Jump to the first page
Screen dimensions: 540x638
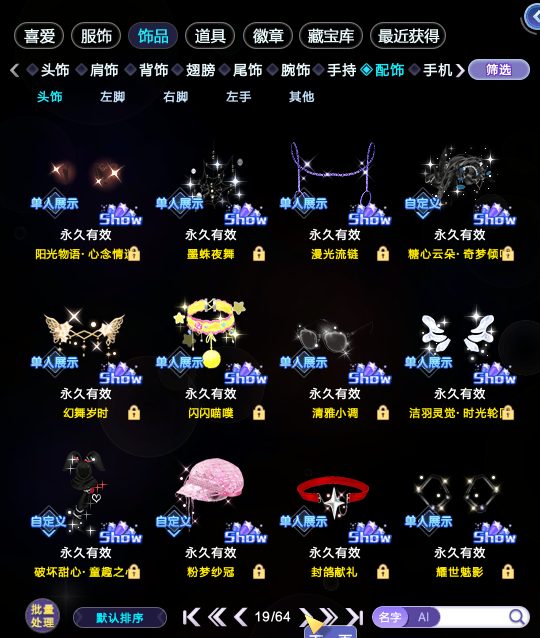click(191, 617)
